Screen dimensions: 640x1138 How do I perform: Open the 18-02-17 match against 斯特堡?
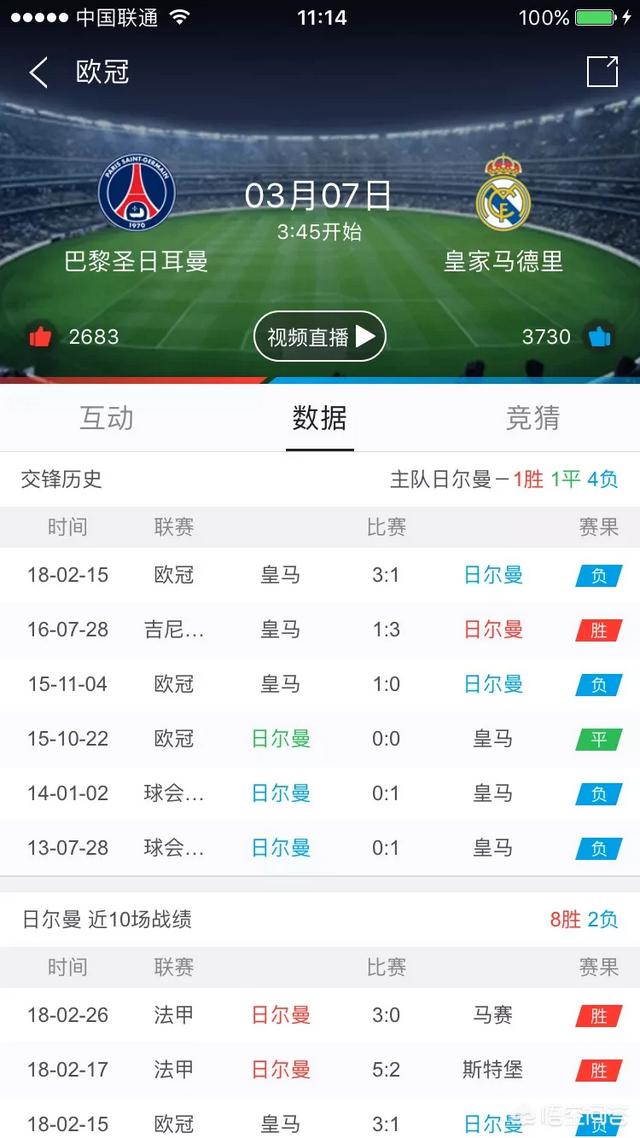(x=320, y=1070)
